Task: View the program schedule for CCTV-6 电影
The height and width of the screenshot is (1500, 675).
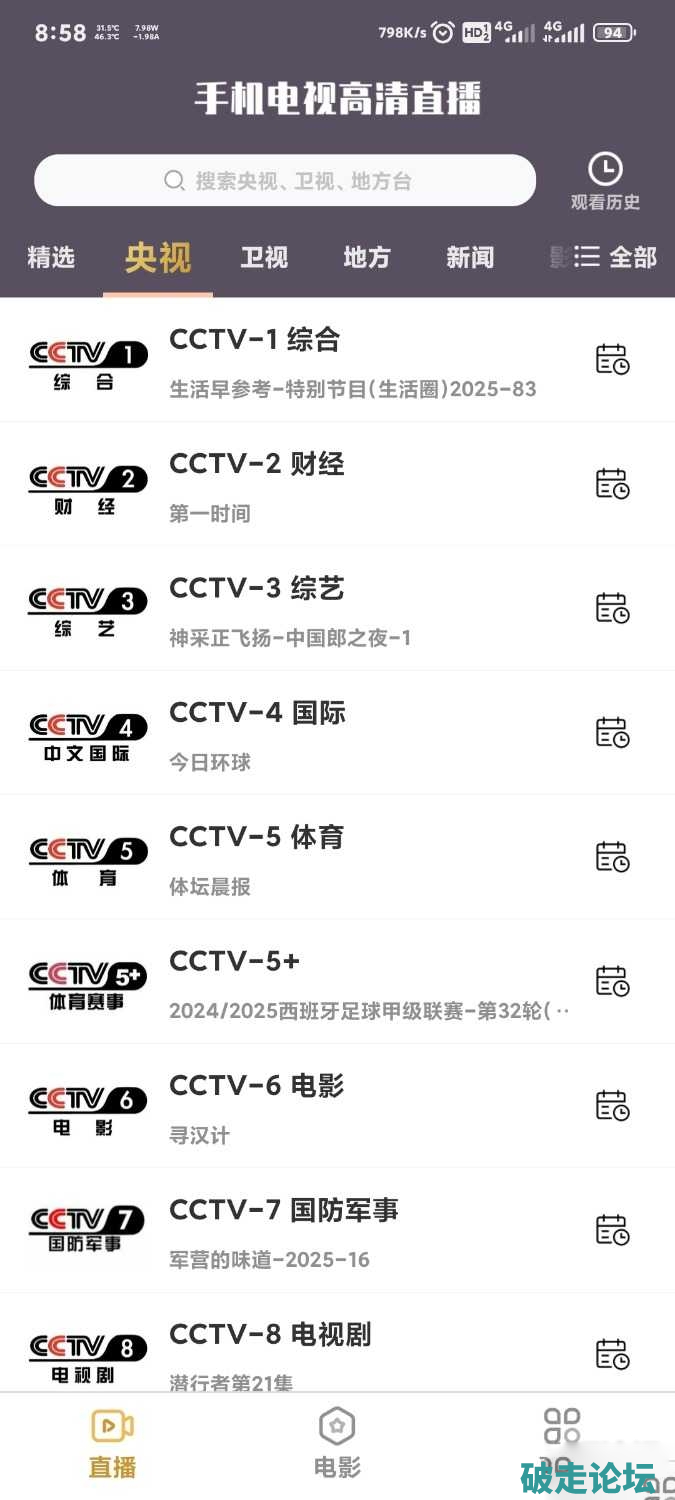Action: [612, 1105]
